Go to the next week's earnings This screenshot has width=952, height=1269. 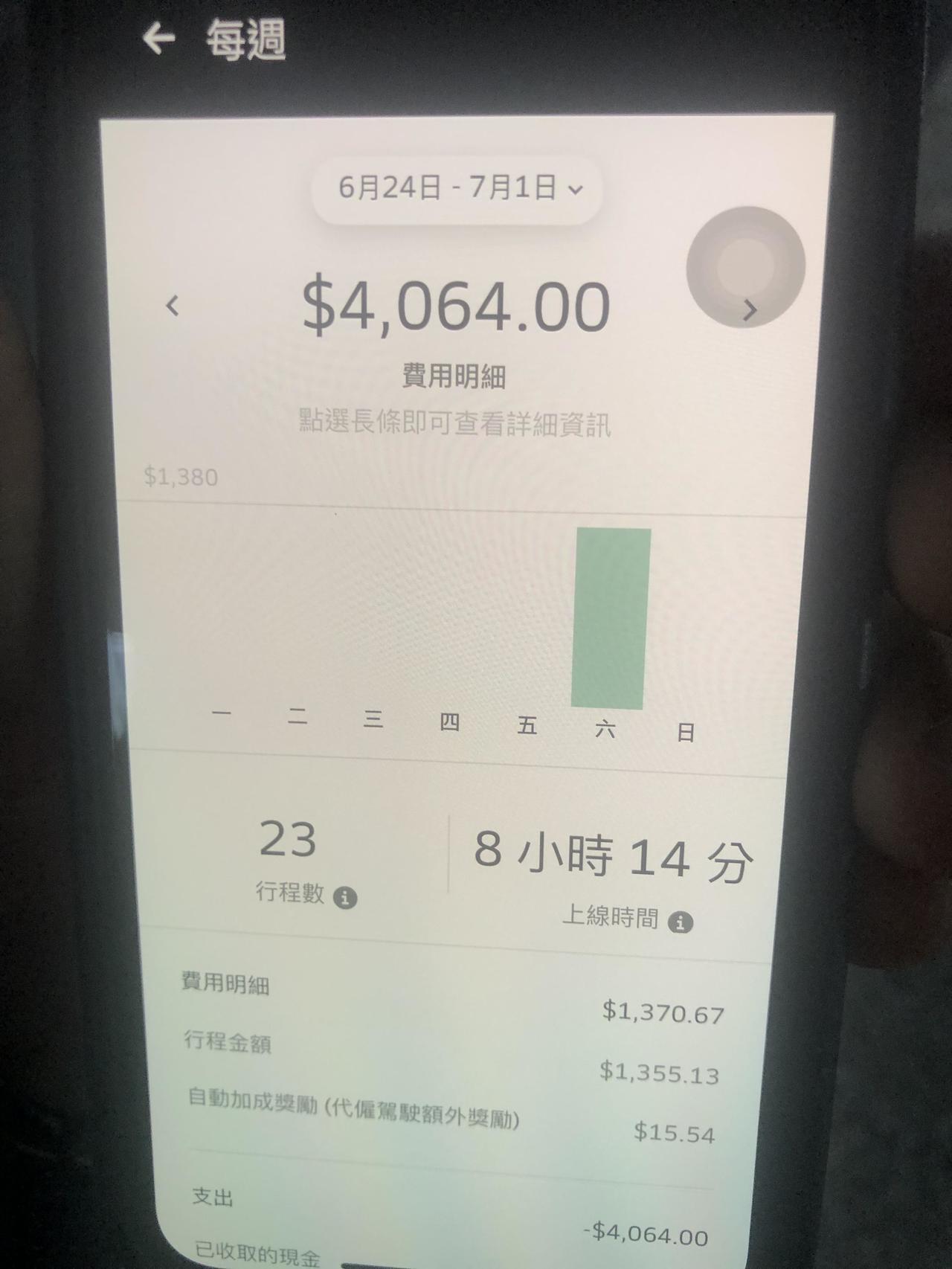coord(750,309)
